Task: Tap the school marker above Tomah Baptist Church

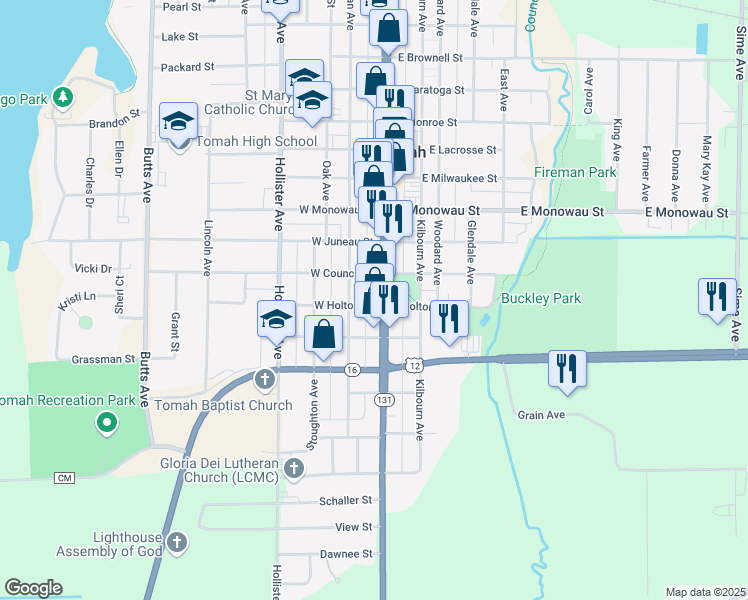Action: [x=276, y=320]
